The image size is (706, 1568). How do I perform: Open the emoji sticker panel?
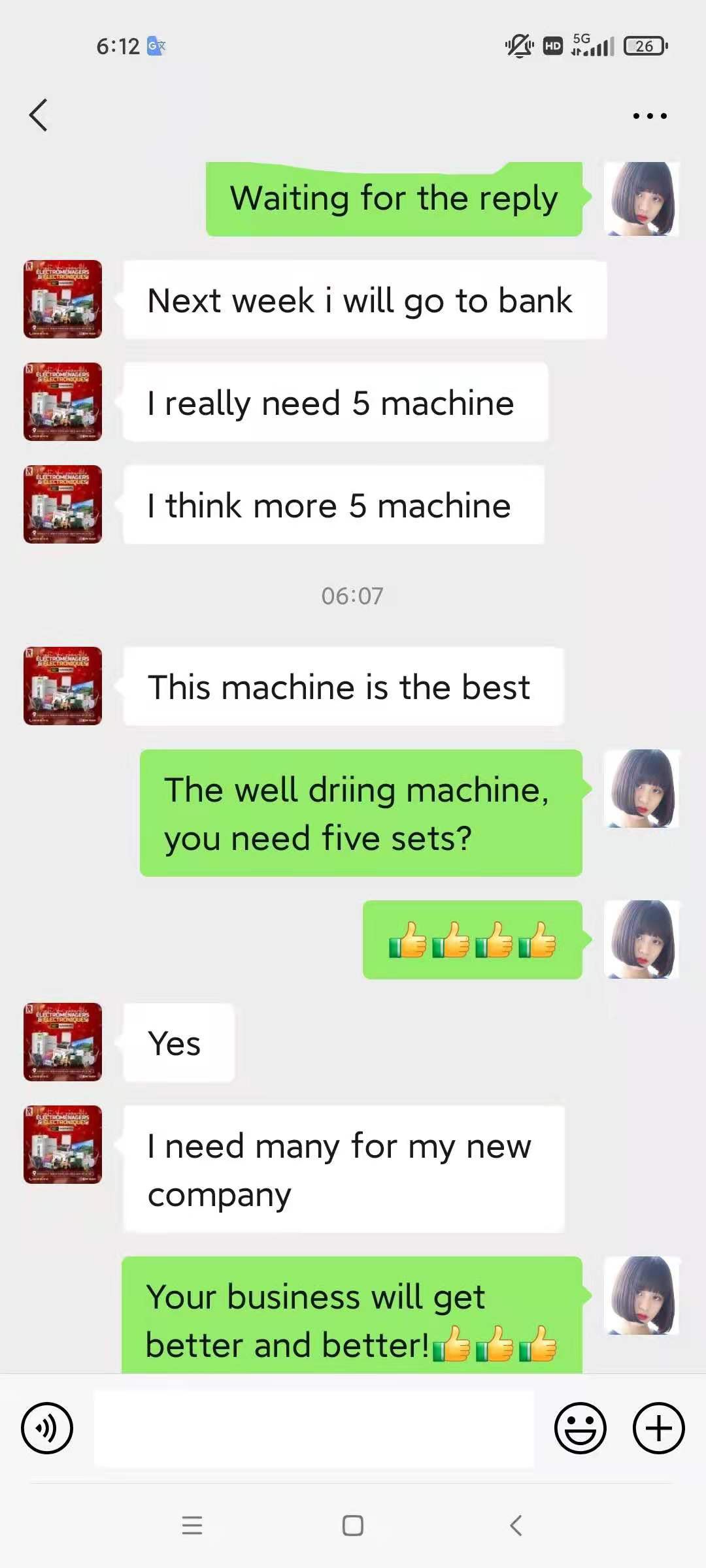580,1428
